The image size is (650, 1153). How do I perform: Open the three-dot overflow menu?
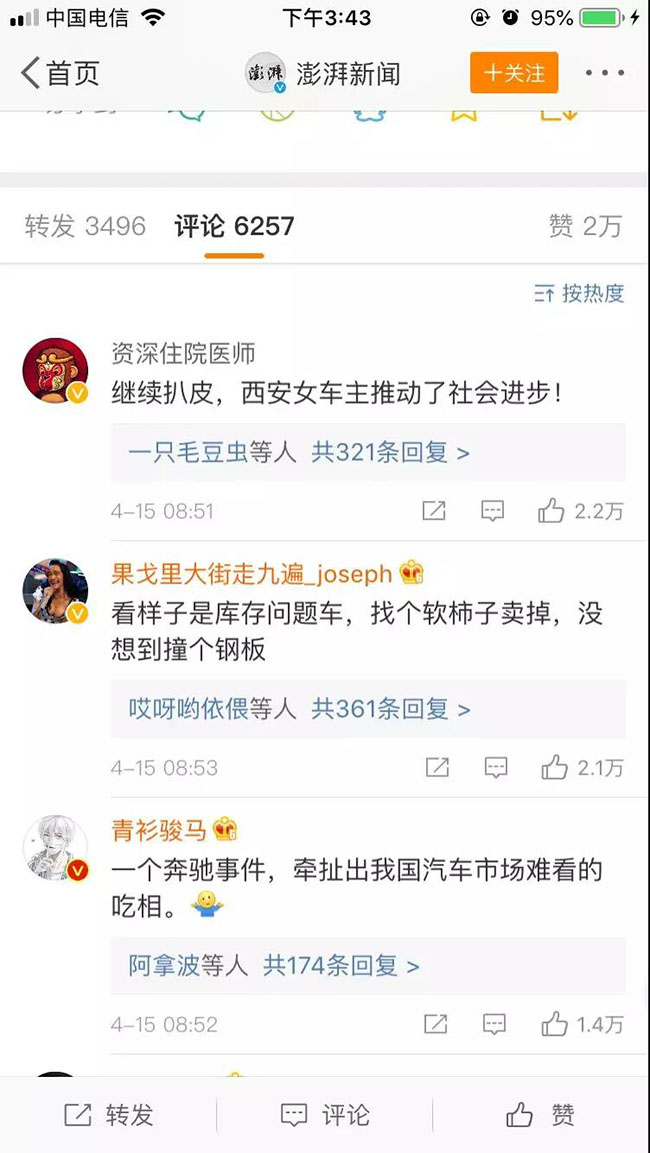pyautogui.click(x=604, y=73)
